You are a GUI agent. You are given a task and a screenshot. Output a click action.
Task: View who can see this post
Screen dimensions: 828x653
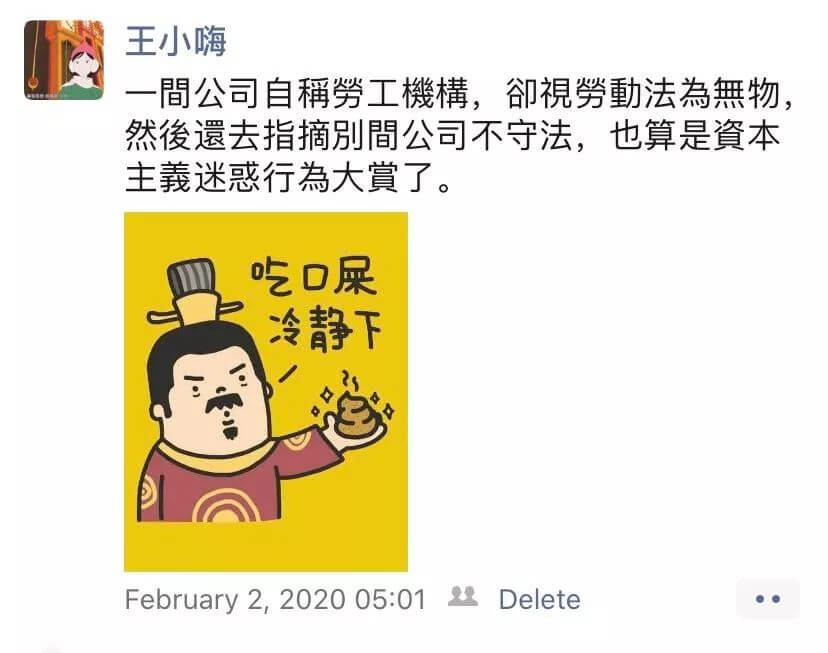463,598
